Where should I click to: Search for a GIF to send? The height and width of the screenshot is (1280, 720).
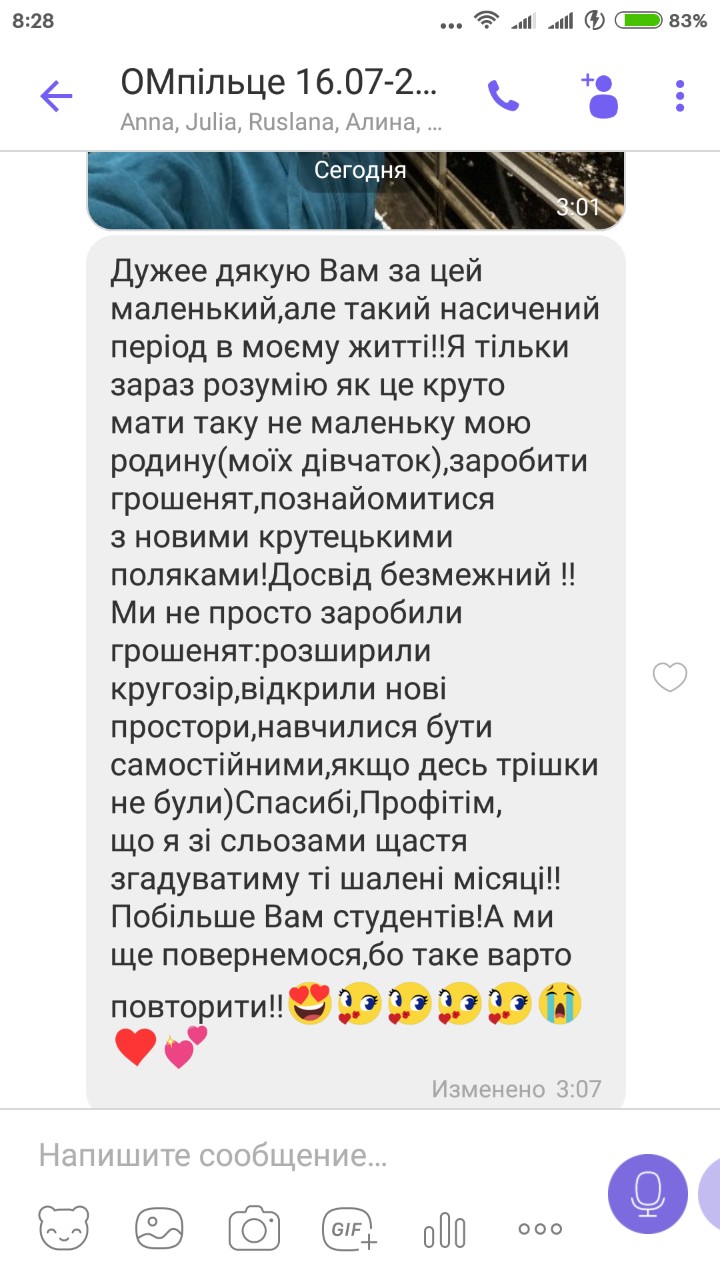pos(348,1228)
